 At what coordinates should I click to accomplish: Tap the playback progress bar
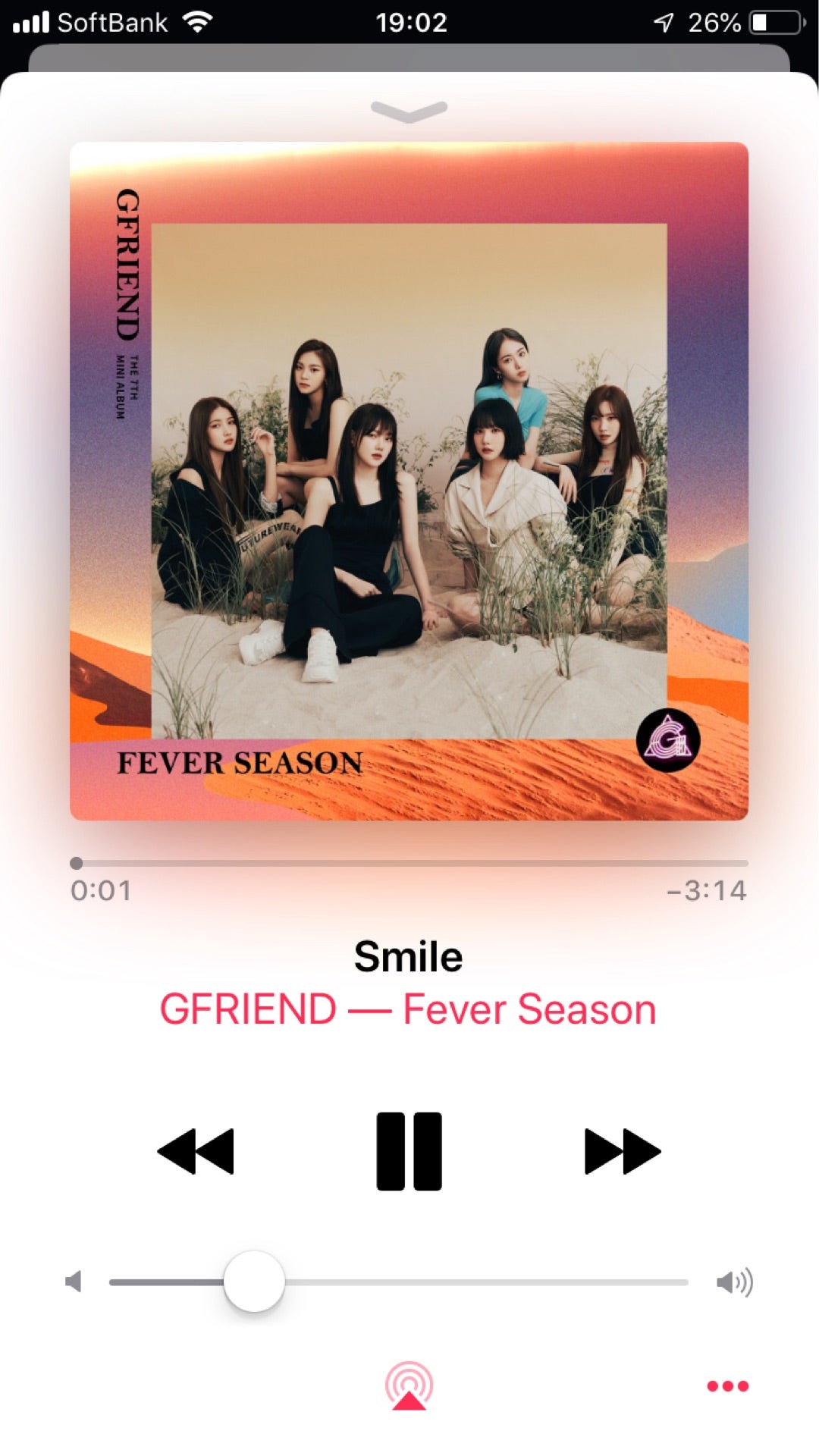point(409,863)
